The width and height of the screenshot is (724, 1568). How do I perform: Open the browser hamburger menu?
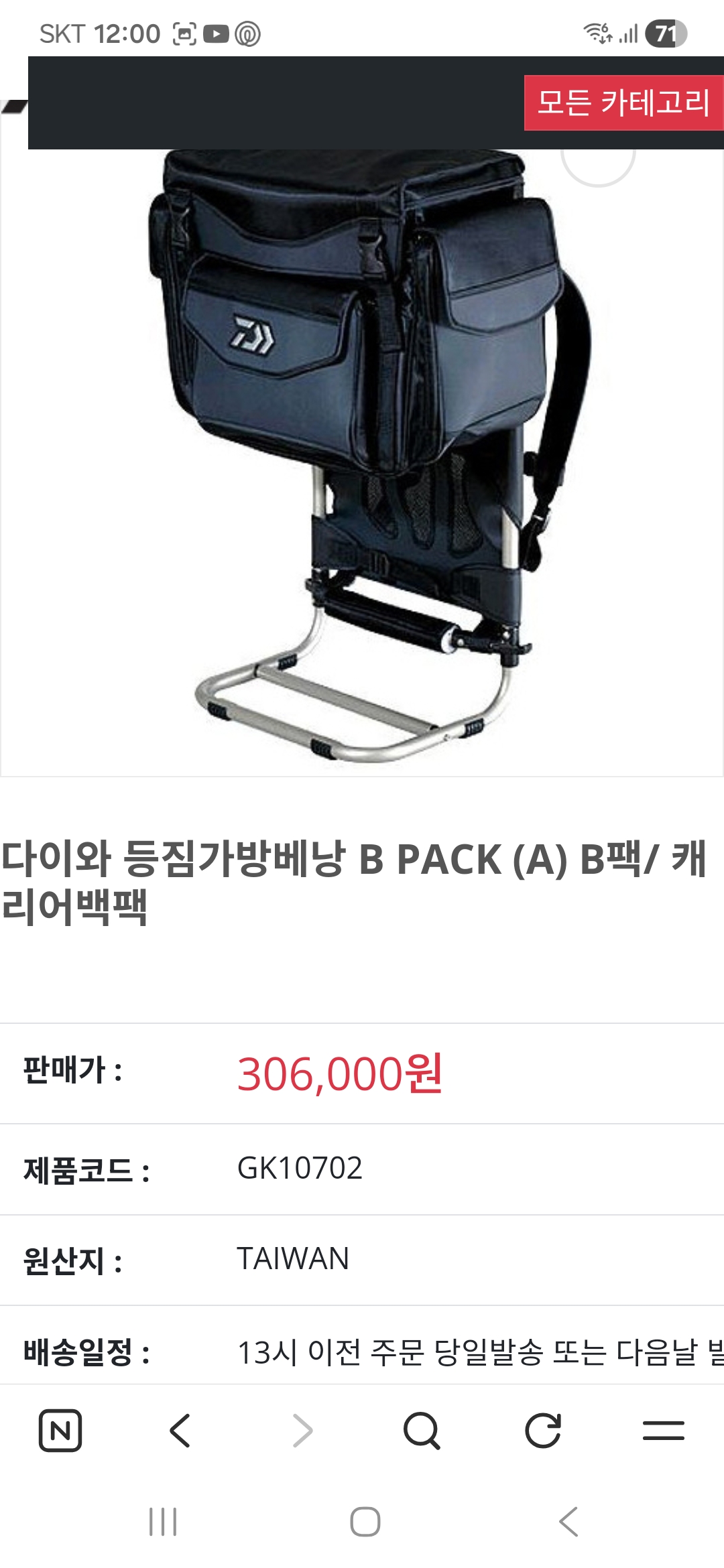pyautogui.click(x=663, y=1431)
